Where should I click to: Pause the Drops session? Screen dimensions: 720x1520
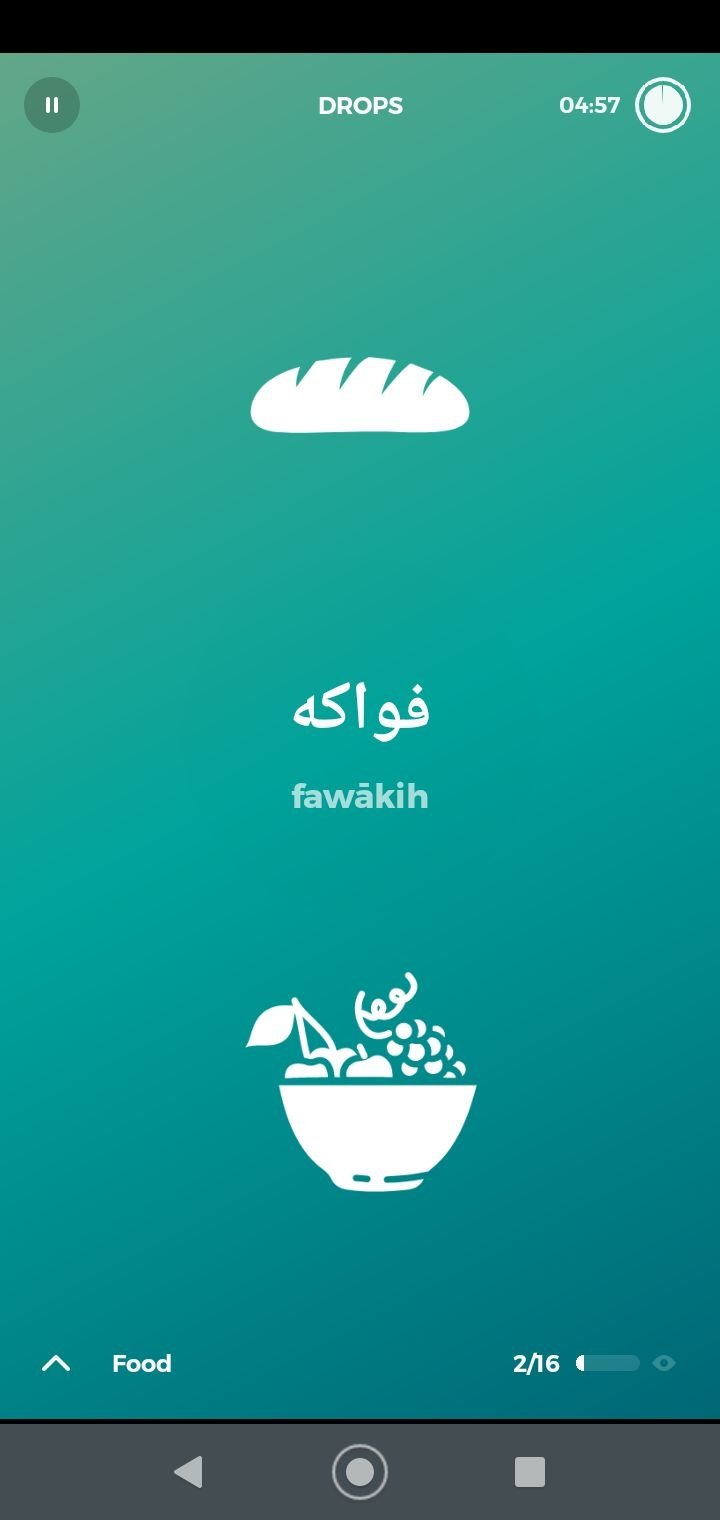(x=52, y=105)
